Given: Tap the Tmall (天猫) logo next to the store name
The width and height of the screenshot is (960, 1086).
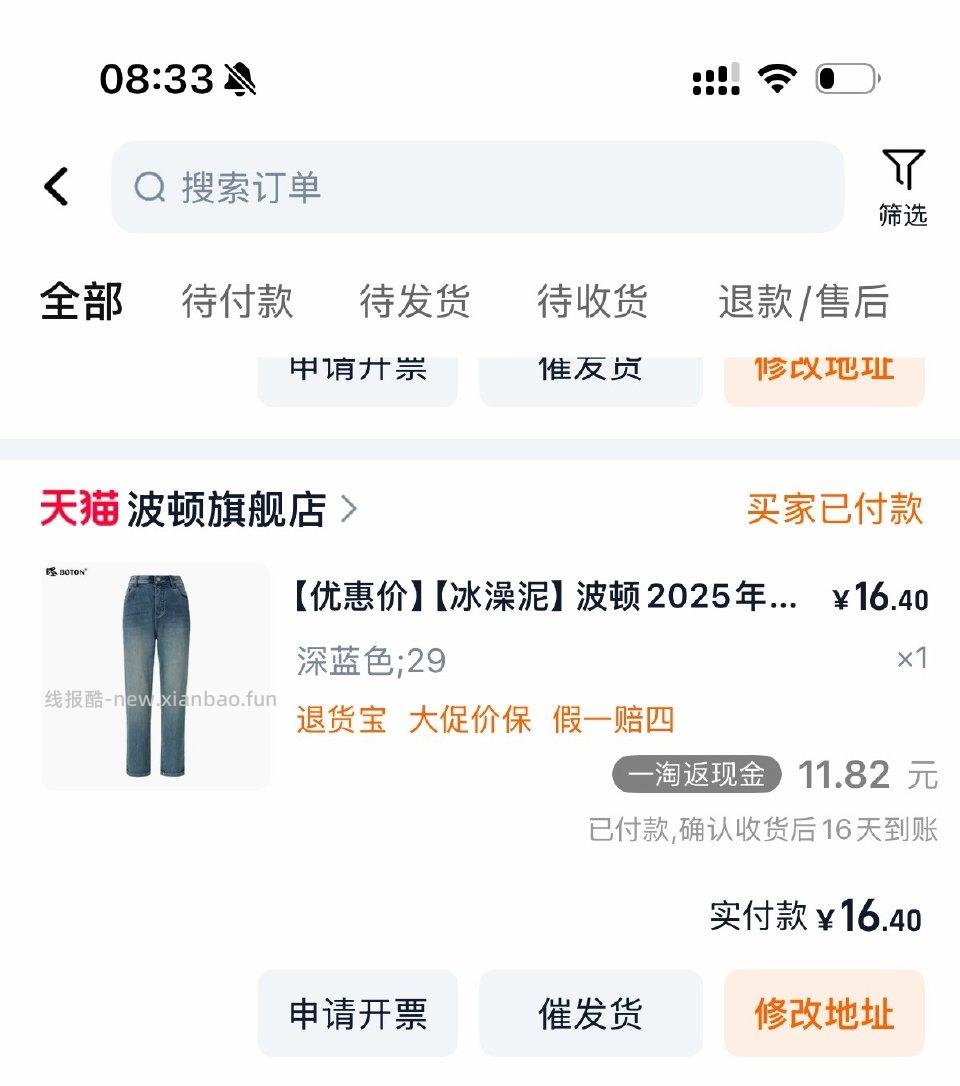Looking at the screenshot, I should [x=78, y=508].
